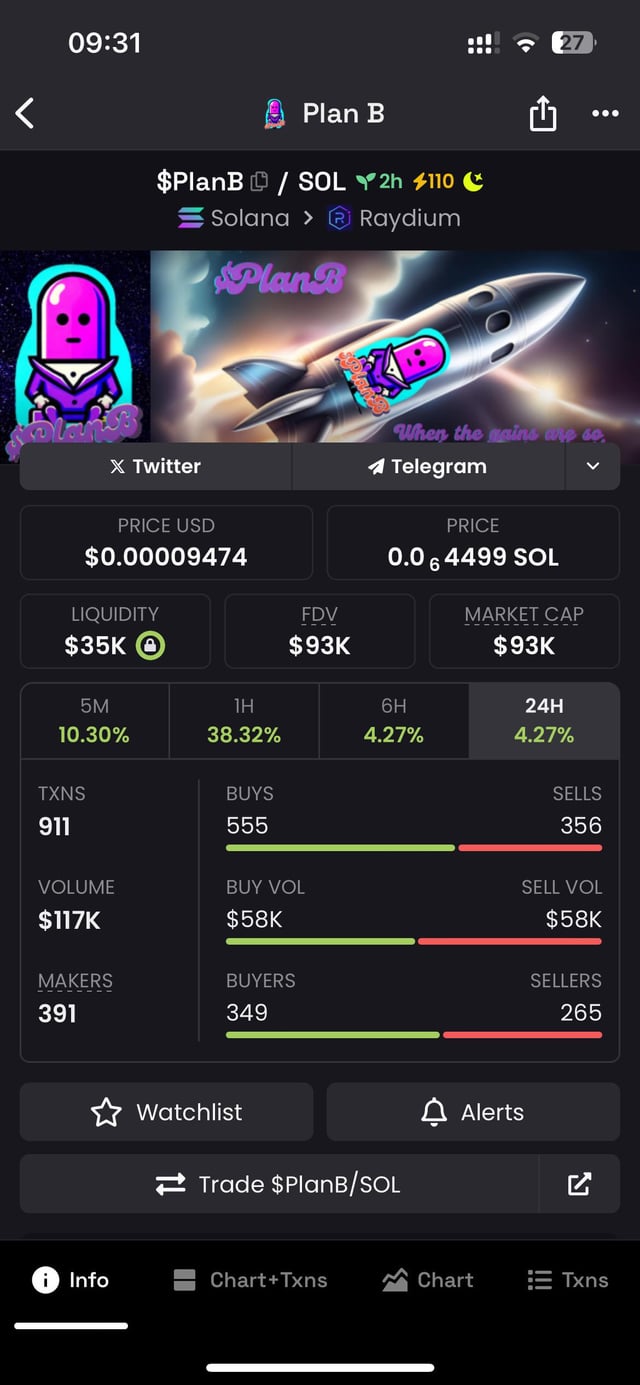Image resolution: width=640 pixels, height=1385 pixels.
Task: Open the project's Twitter link
Action: pyautogui.click(x=156, y=466)
